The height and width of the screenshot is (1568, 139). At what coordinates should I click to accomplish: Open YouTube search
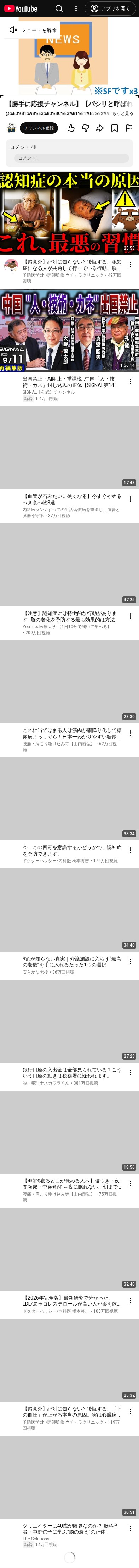tap(59, 9)
